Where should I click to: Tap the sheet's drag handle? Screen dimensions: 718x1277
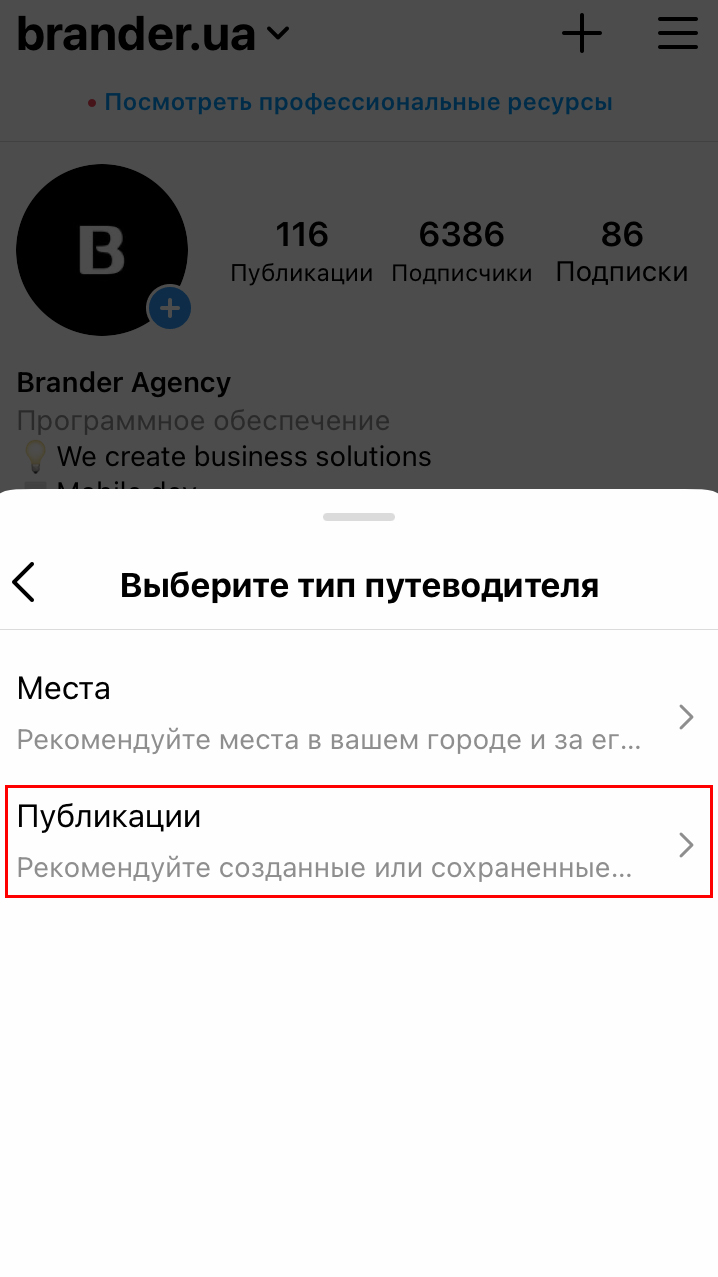(359, 517)
